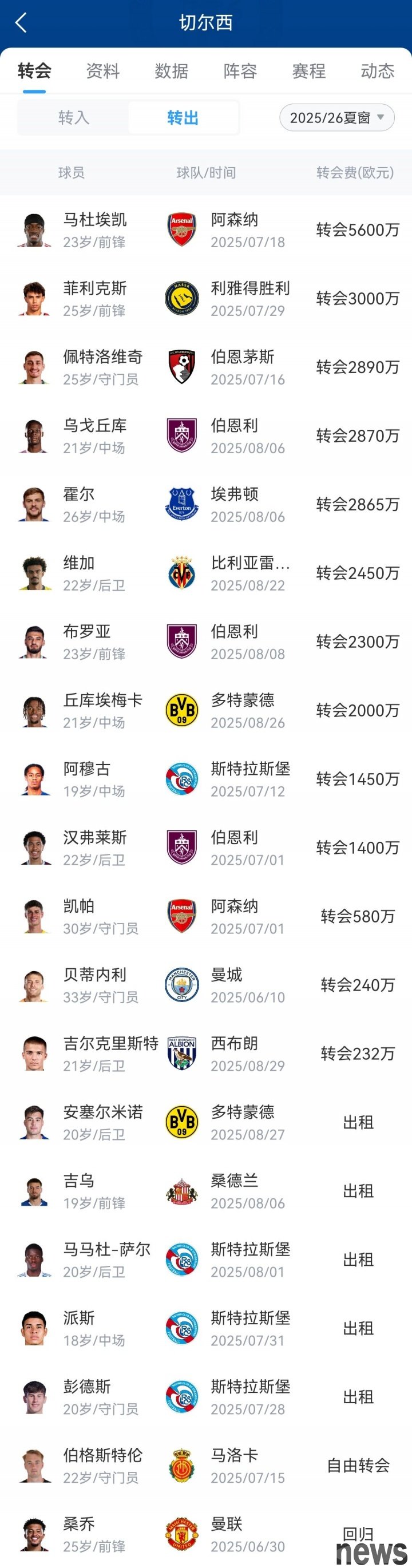Switch to the 动态 tab
This screenshot has width=412, height=1568.
(377, 71)
